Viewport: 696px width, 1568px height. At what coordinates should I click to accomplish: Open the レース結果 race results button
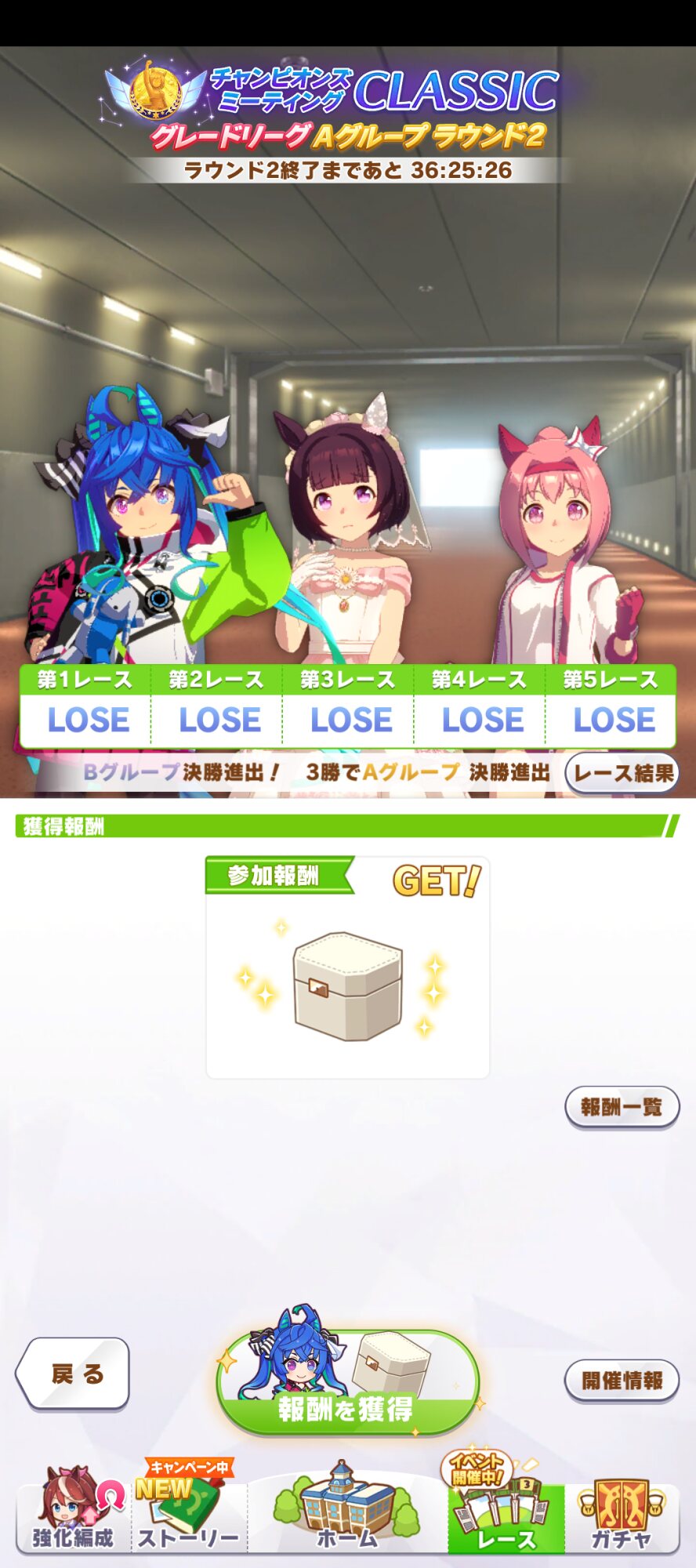point(622,773)
